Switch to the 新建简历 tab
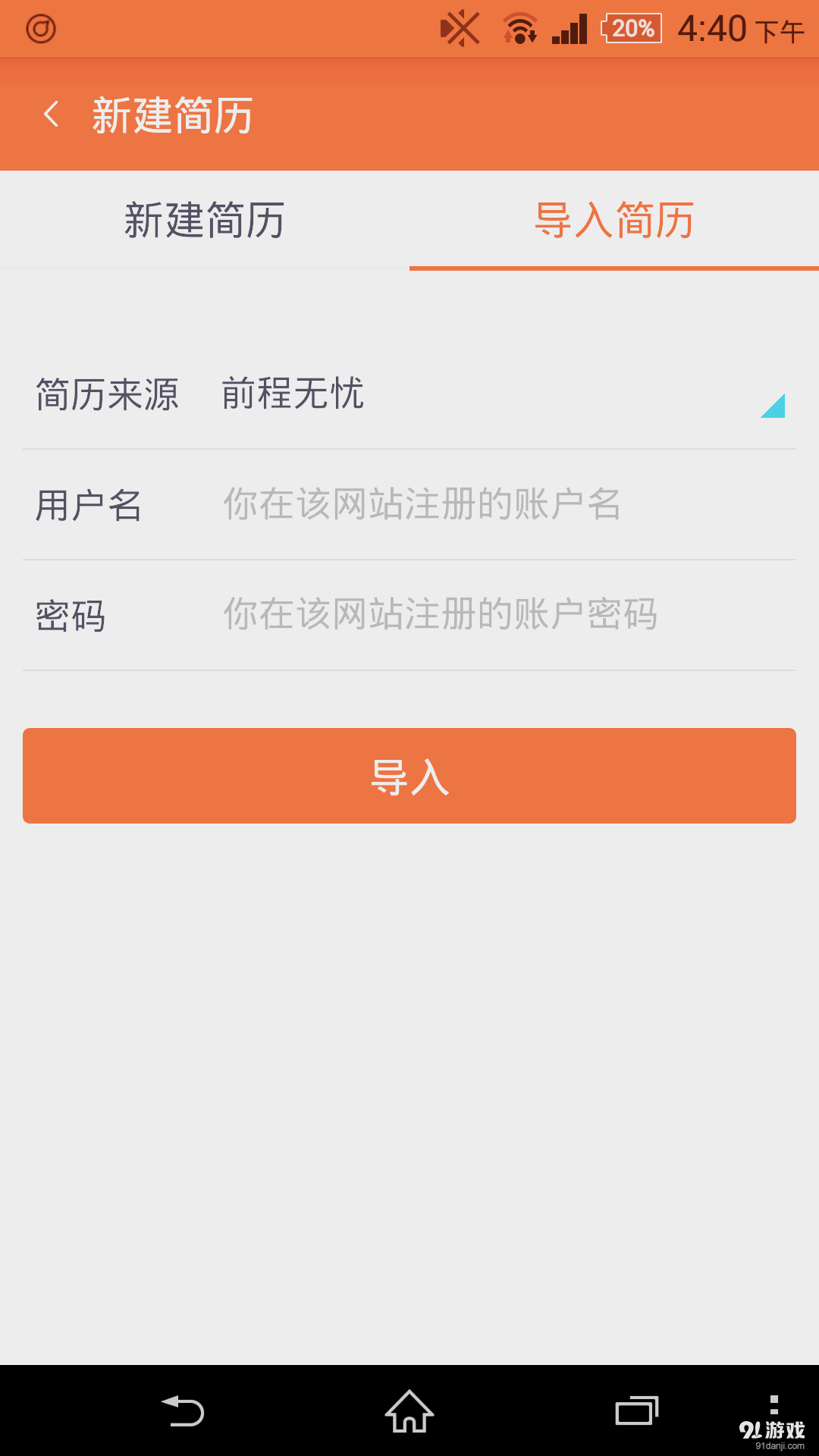819x1456 pixels. click(205, 220)
